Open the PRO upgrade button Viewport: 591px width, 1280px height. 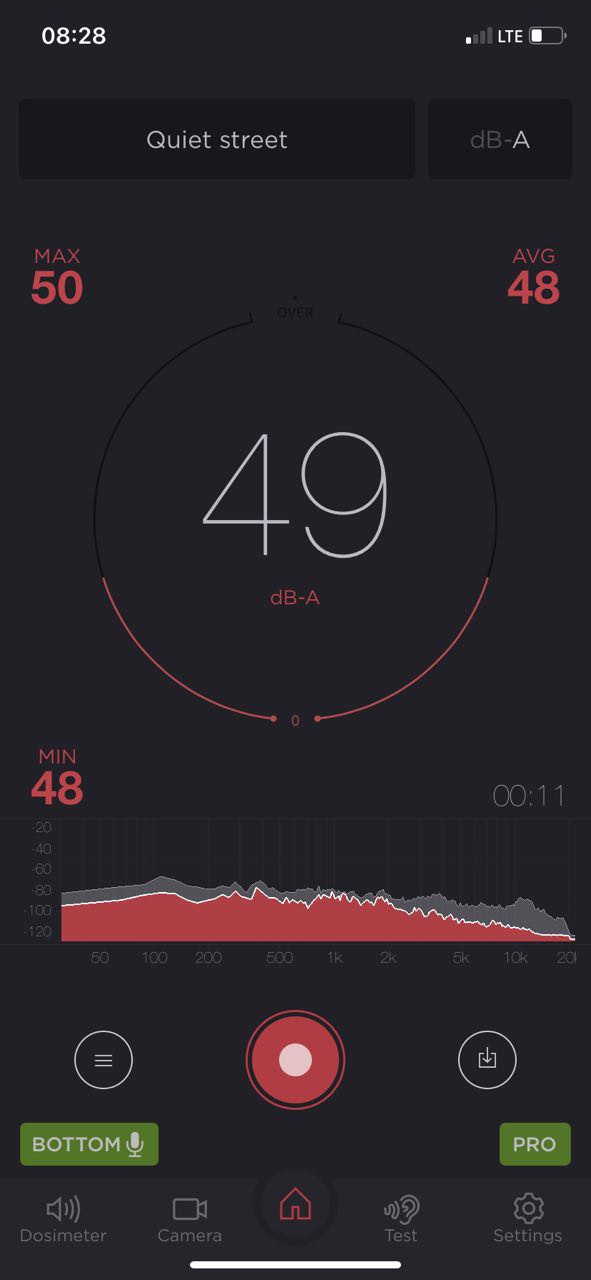[534, 1144]
